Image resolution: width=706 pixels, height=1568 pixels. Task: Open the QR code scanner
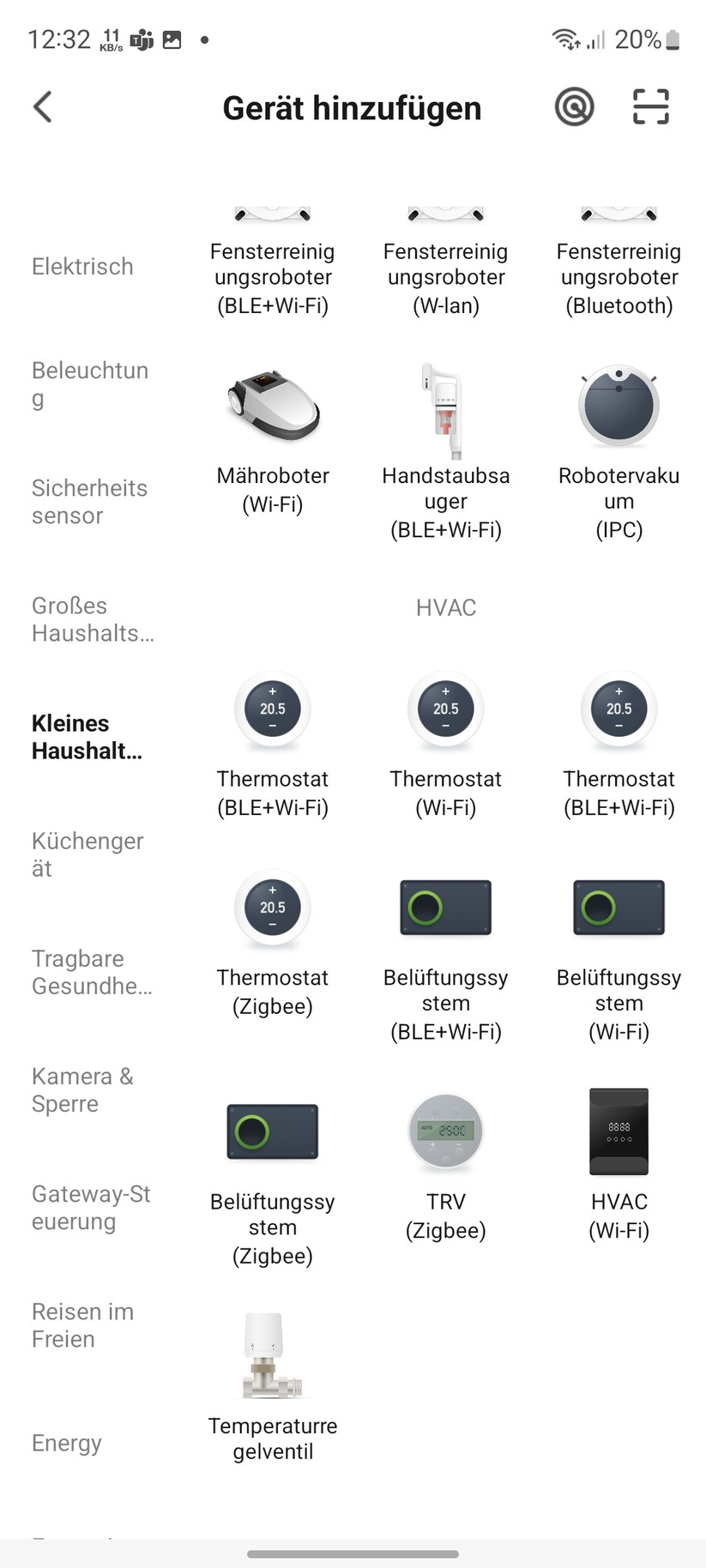tap(649, 106)
